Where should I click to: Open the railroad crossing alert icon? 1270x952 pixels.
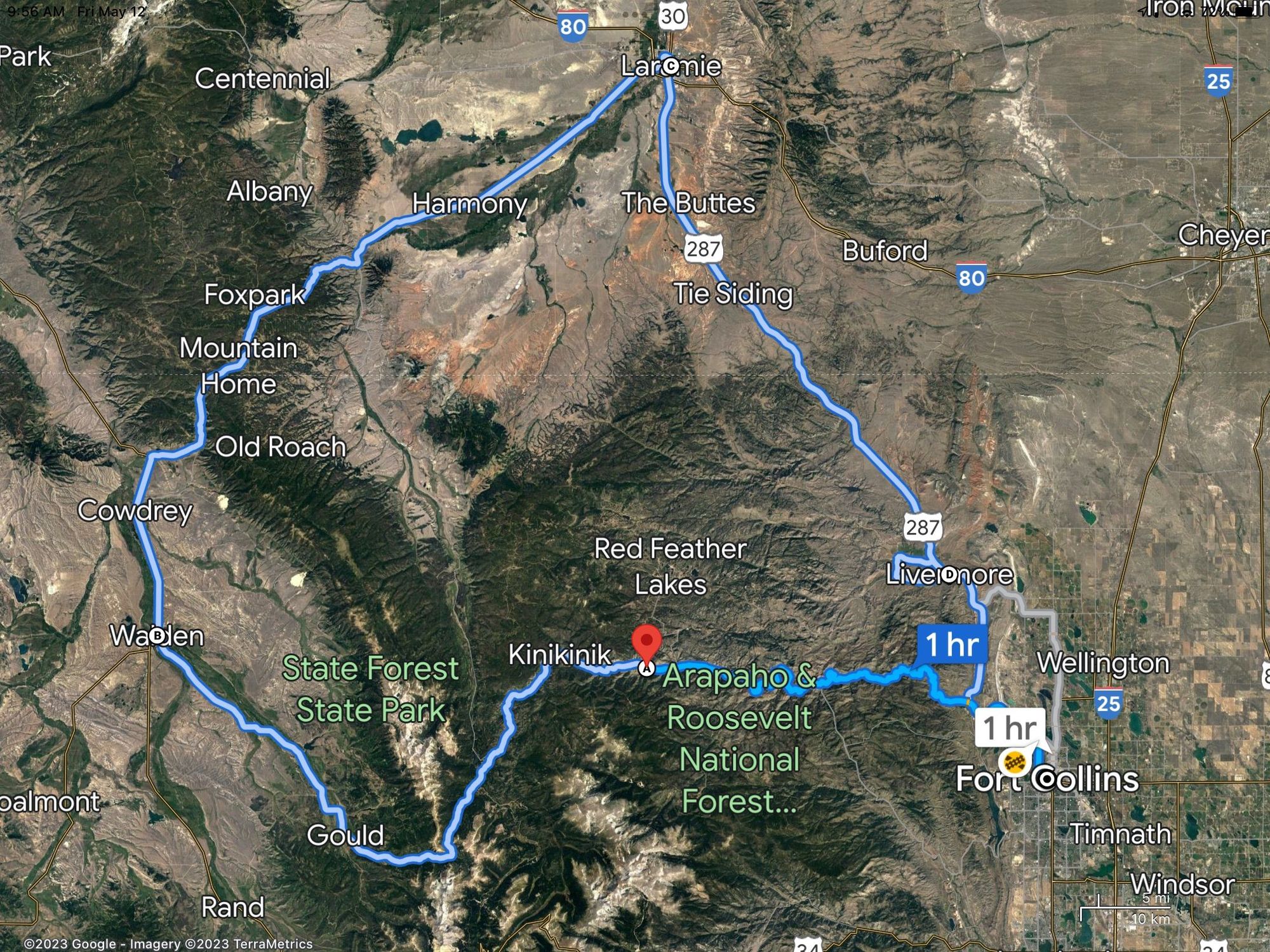[1014, 761]
